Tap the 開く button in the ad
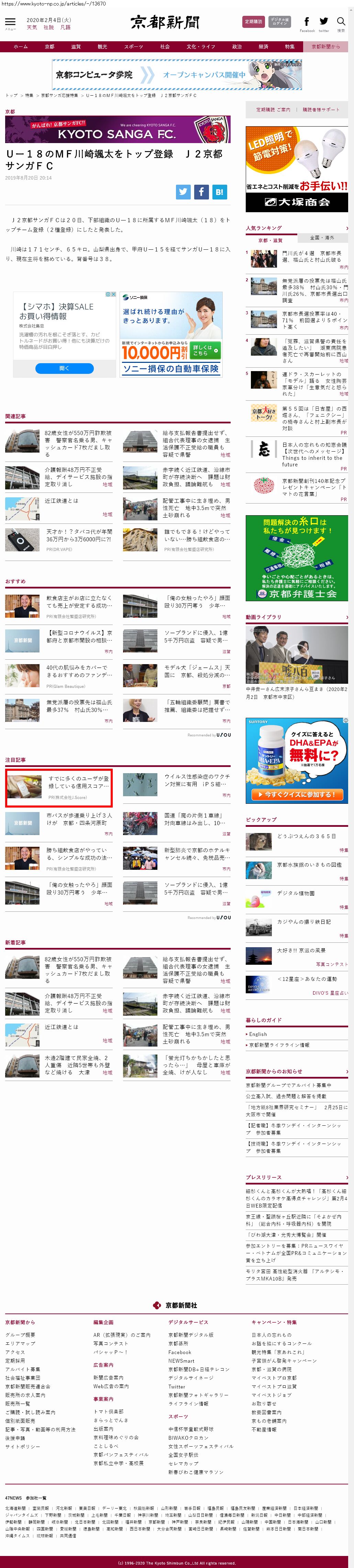The height and width of the screenshot is (1568, 354). (65, 368)
